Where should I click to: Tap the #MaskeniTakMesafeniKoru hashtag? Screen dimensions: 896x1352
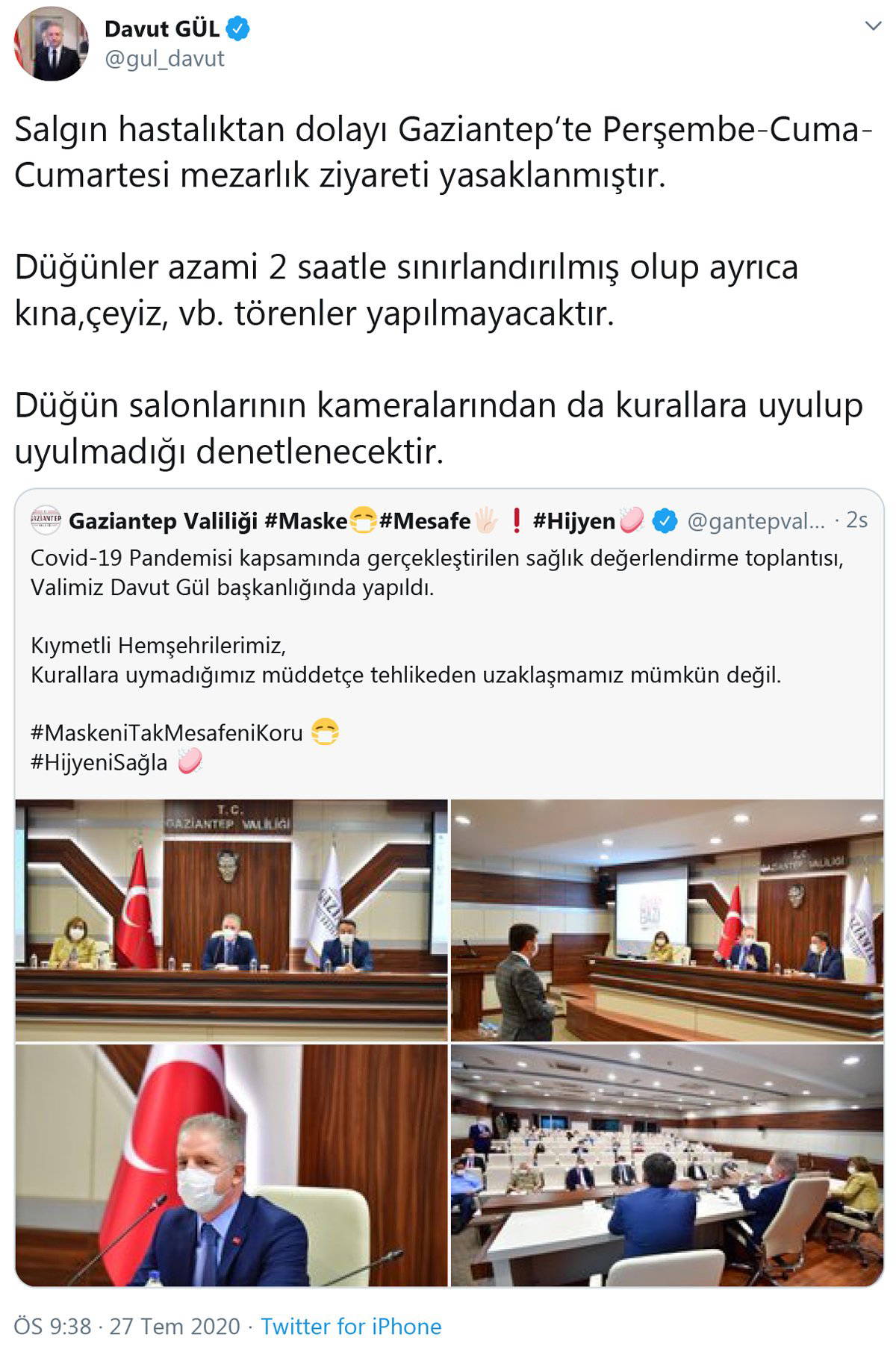pyautogui.click(x=167, y=732)
